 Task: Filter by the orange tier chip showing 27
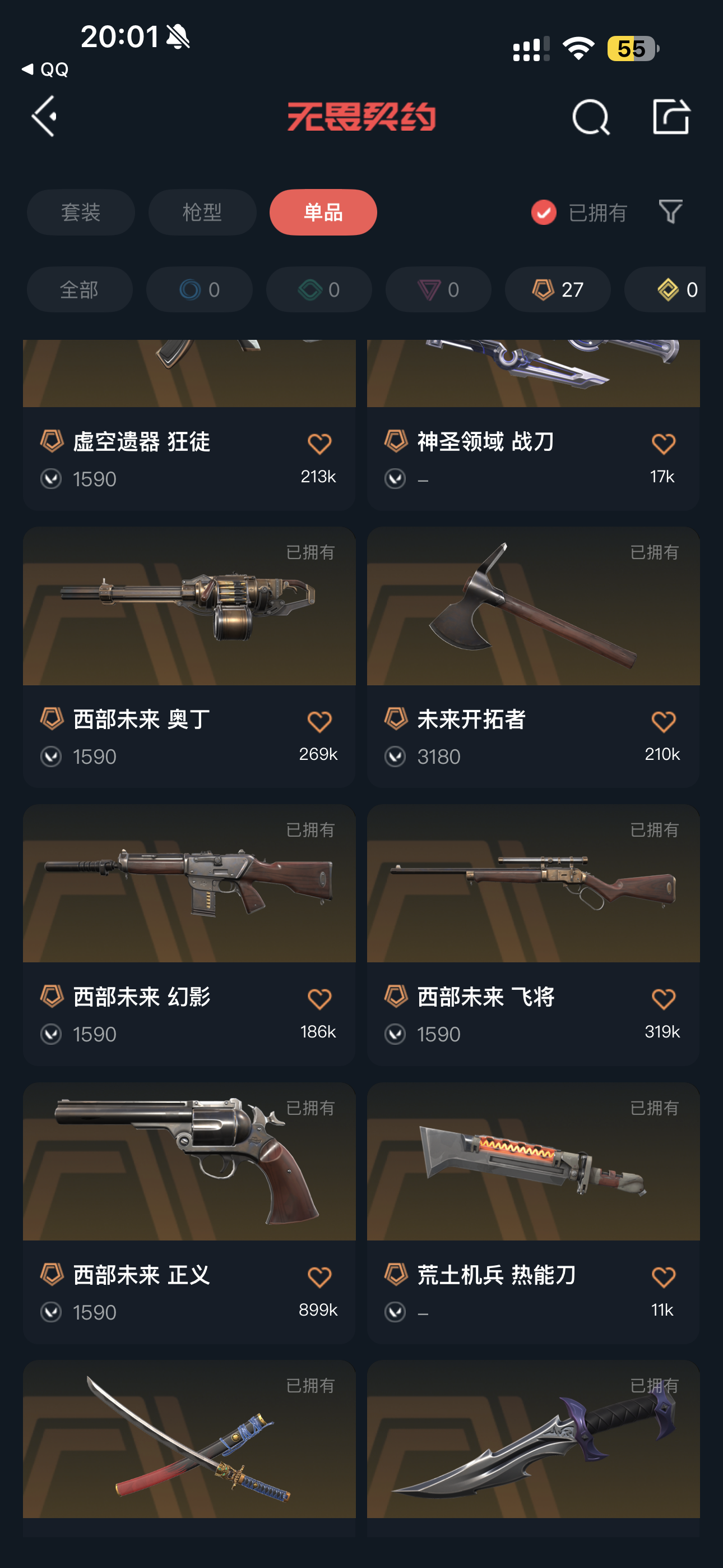click(558, 290)
